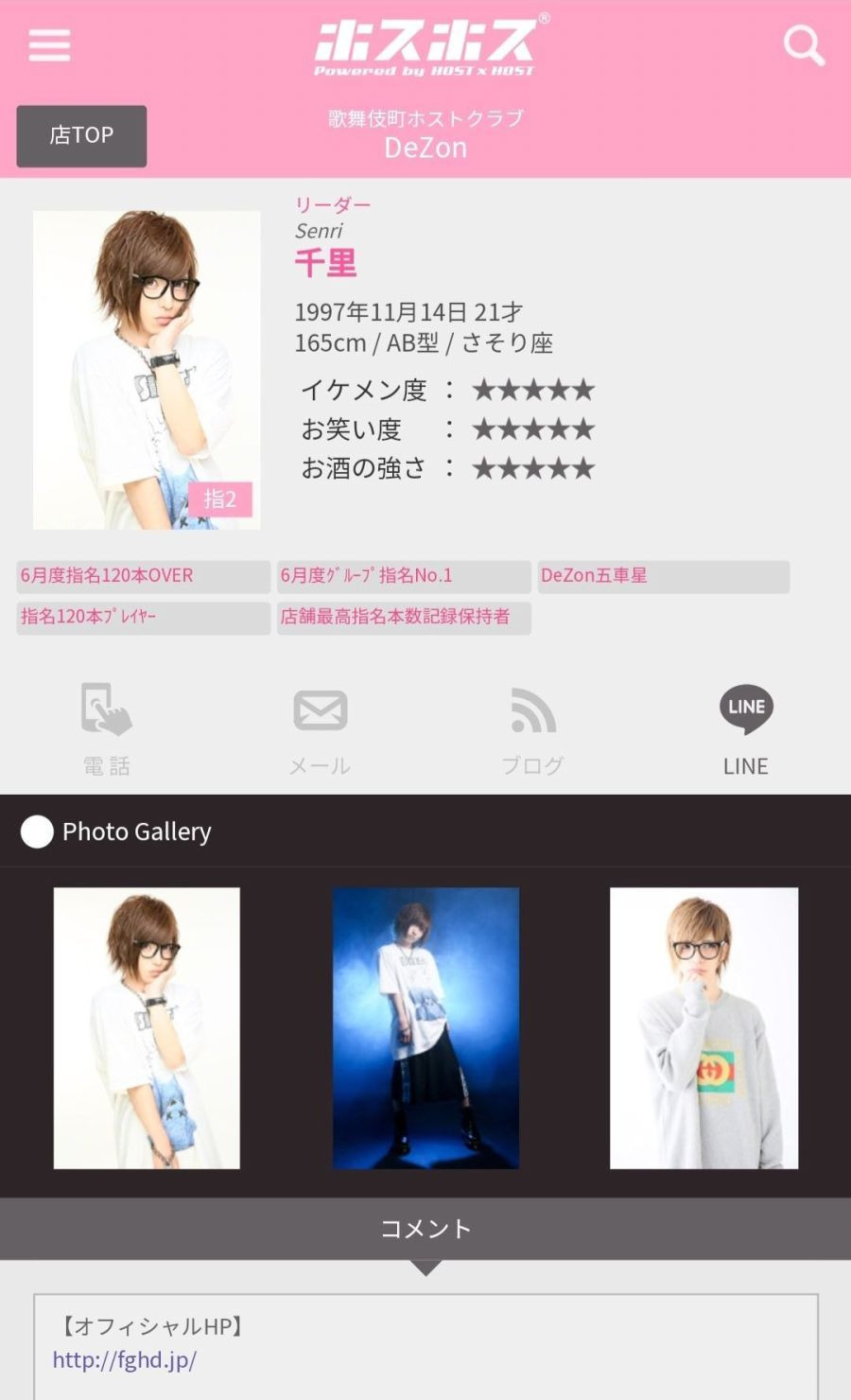Open the http://fghd.jp/ official link
Viewport: 851px width, 1400px height.
(125, 1359)
